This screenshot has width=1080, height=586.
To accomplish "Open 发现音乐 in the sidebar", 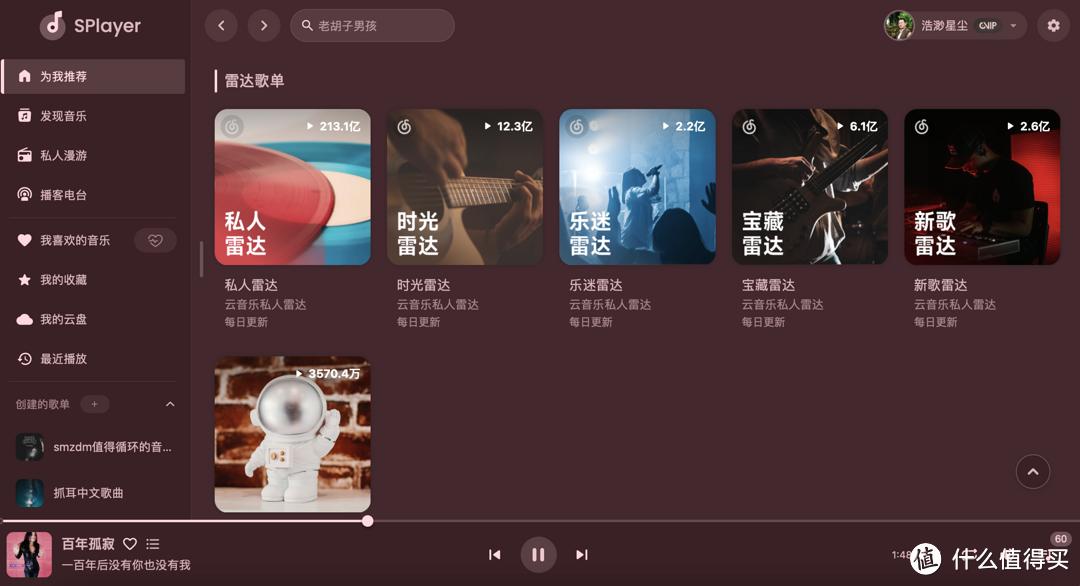I will pyautogui.click(x=63, y=116).
